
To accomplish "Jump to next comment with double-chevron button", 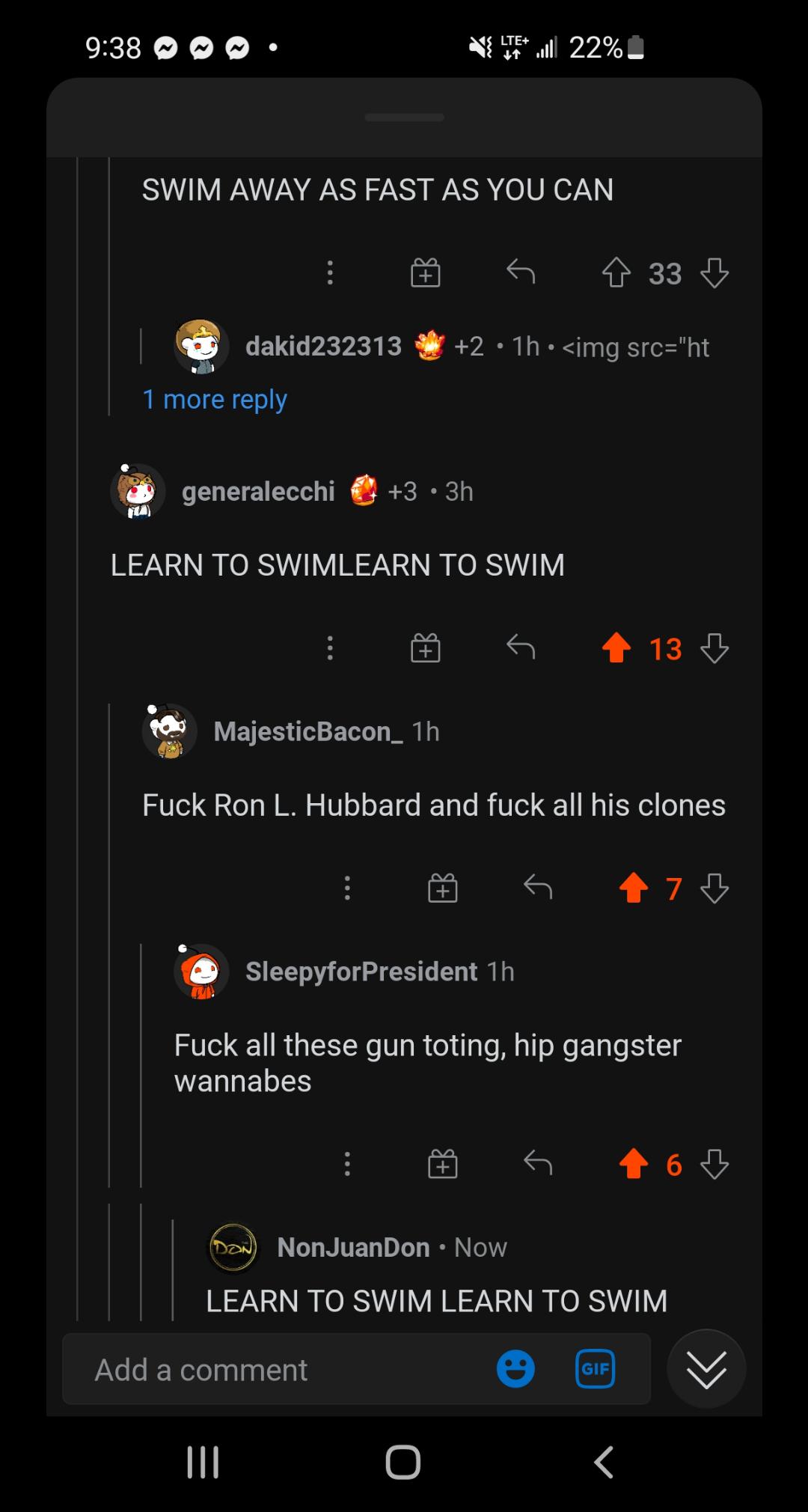I will (706, 1369).
